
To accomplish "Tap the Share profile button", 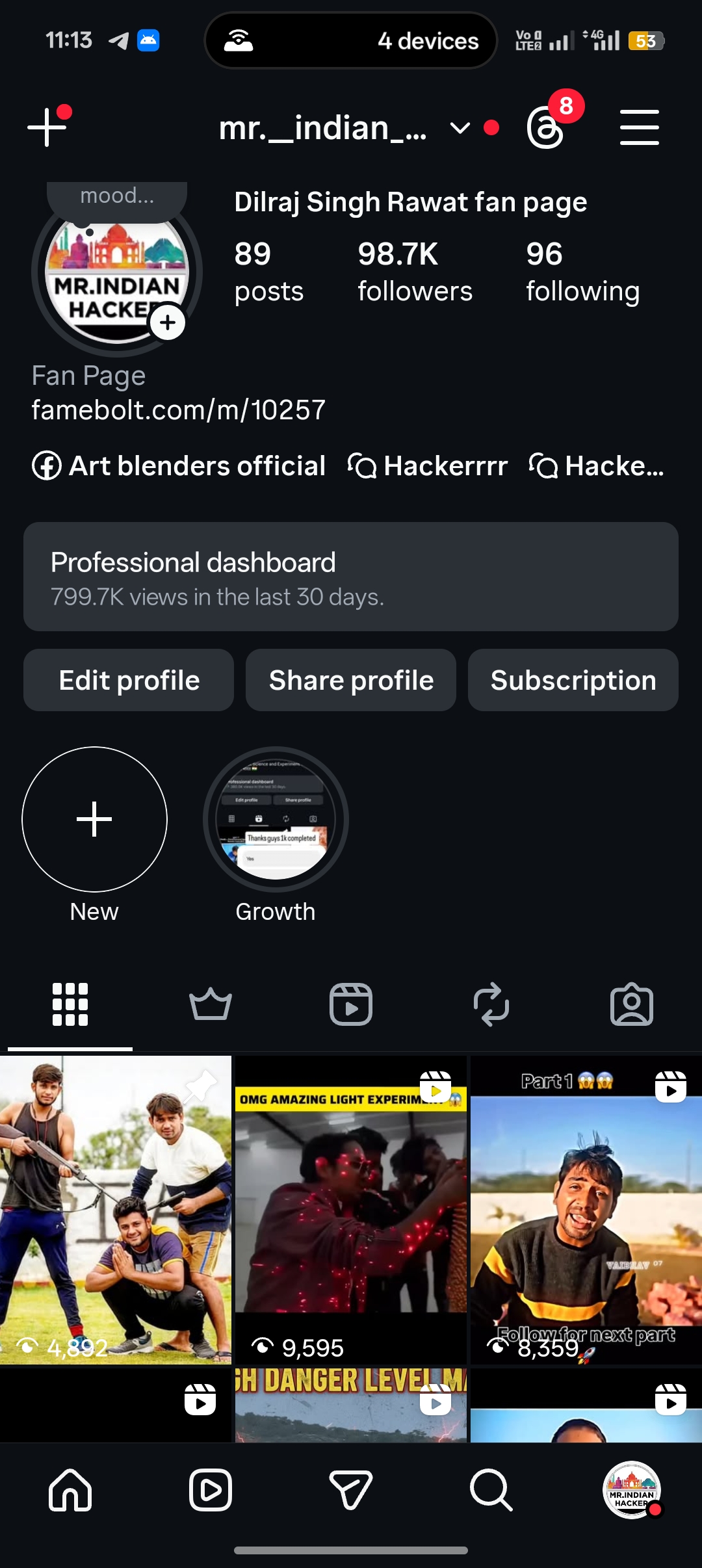I will click(351, 680).
